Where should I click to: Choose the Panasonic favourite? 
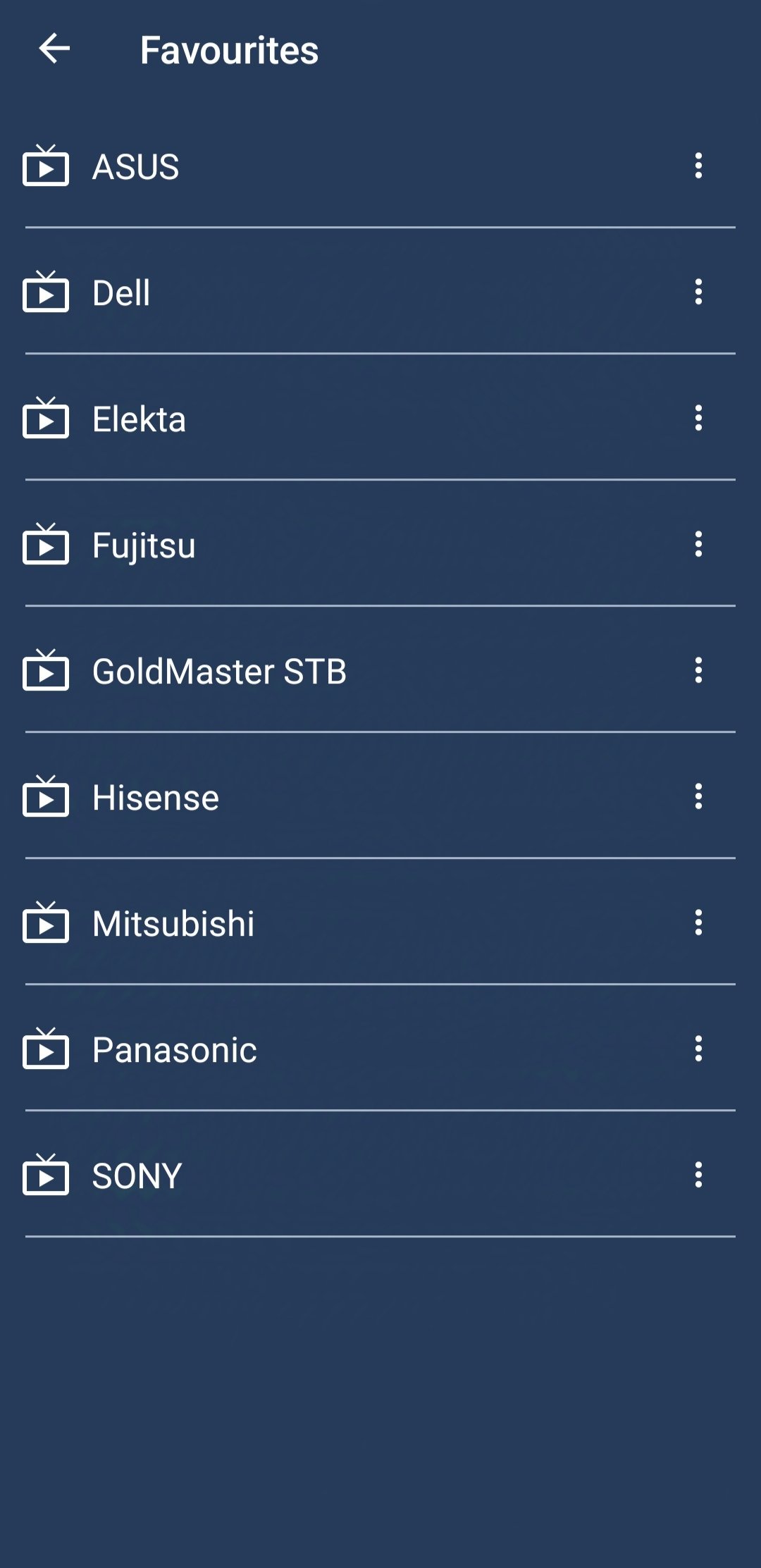[x=175, y=1050]
